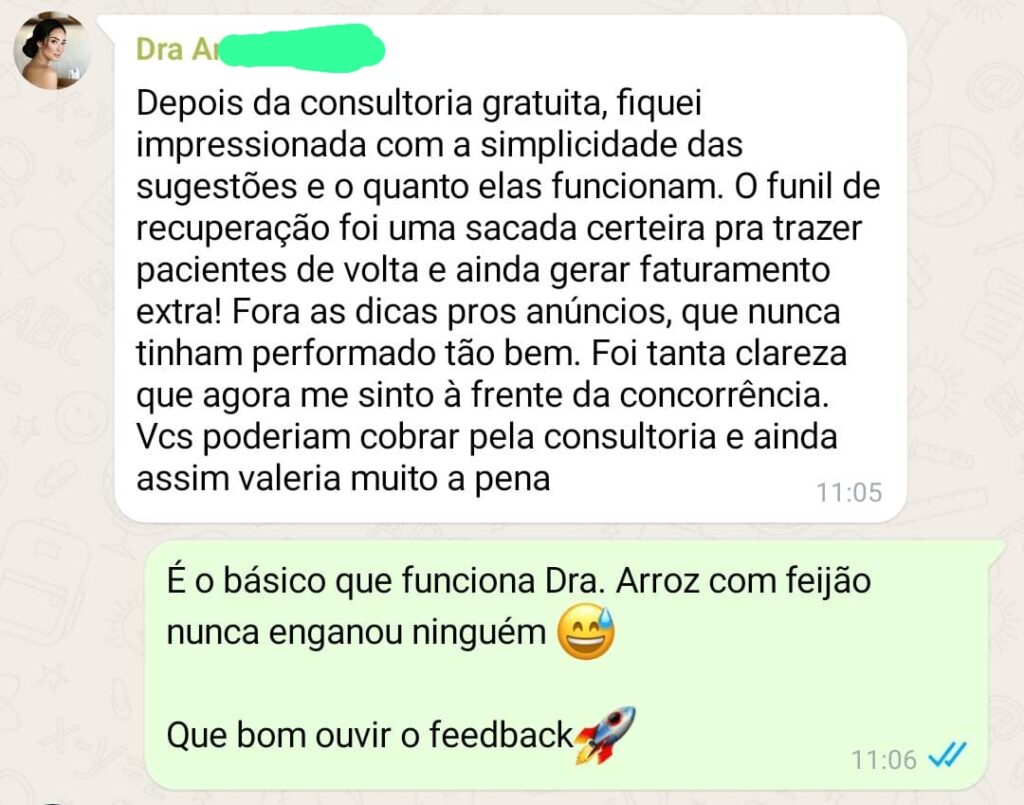Open the sender's profile picture avatar

coord(52,52)
